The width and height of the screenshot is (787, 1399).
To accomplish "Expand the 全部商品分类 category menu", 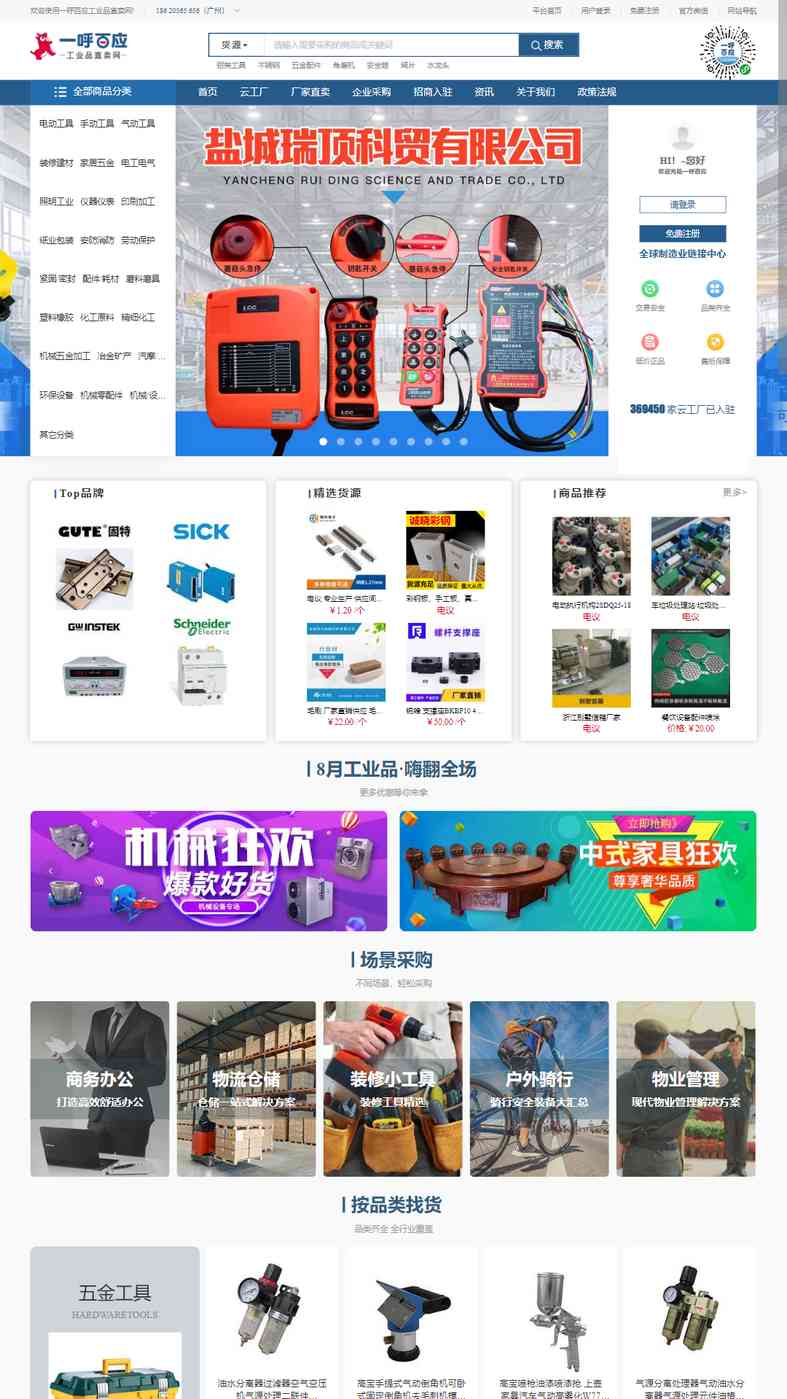I will tap(102, 92).
